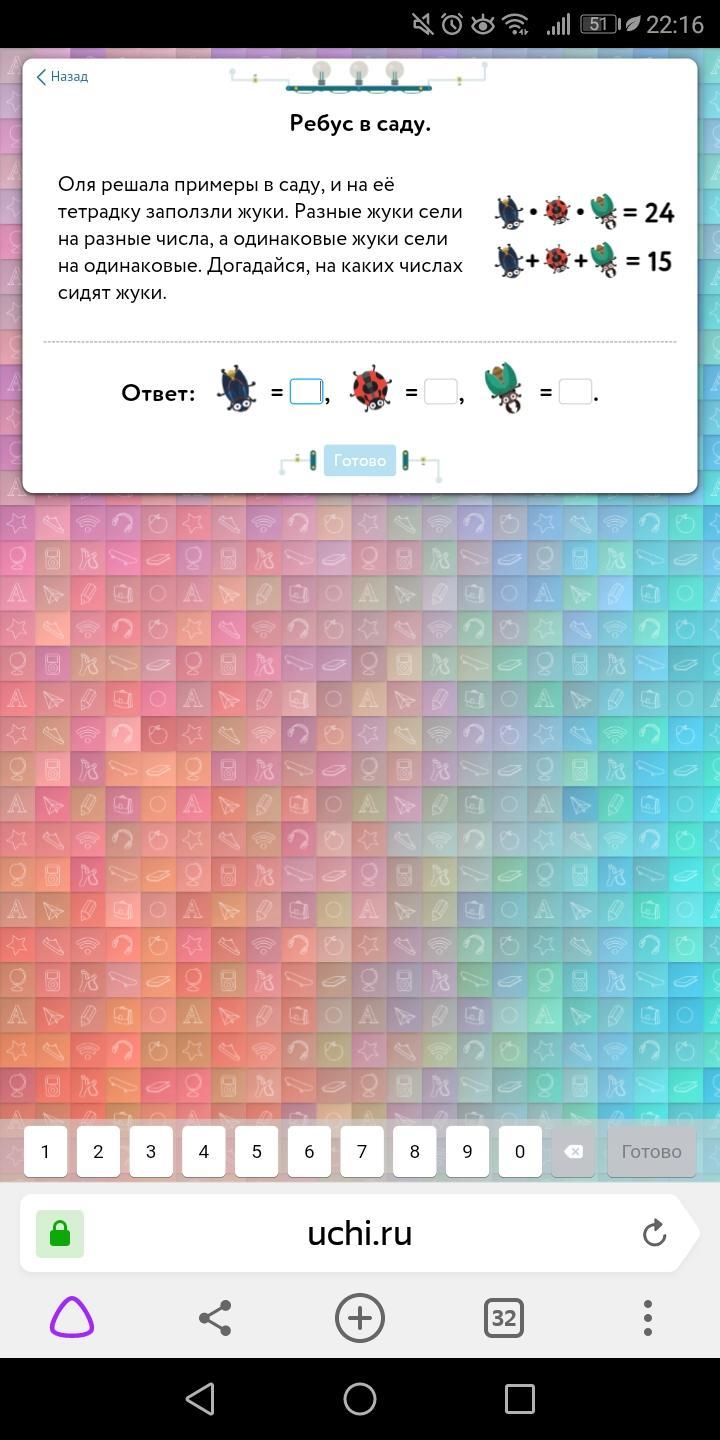Image resolution: width=720 pixels, height=1440 pixels.
Task: Enter digit 8 on the number pad
Action: pos(415,1152)
